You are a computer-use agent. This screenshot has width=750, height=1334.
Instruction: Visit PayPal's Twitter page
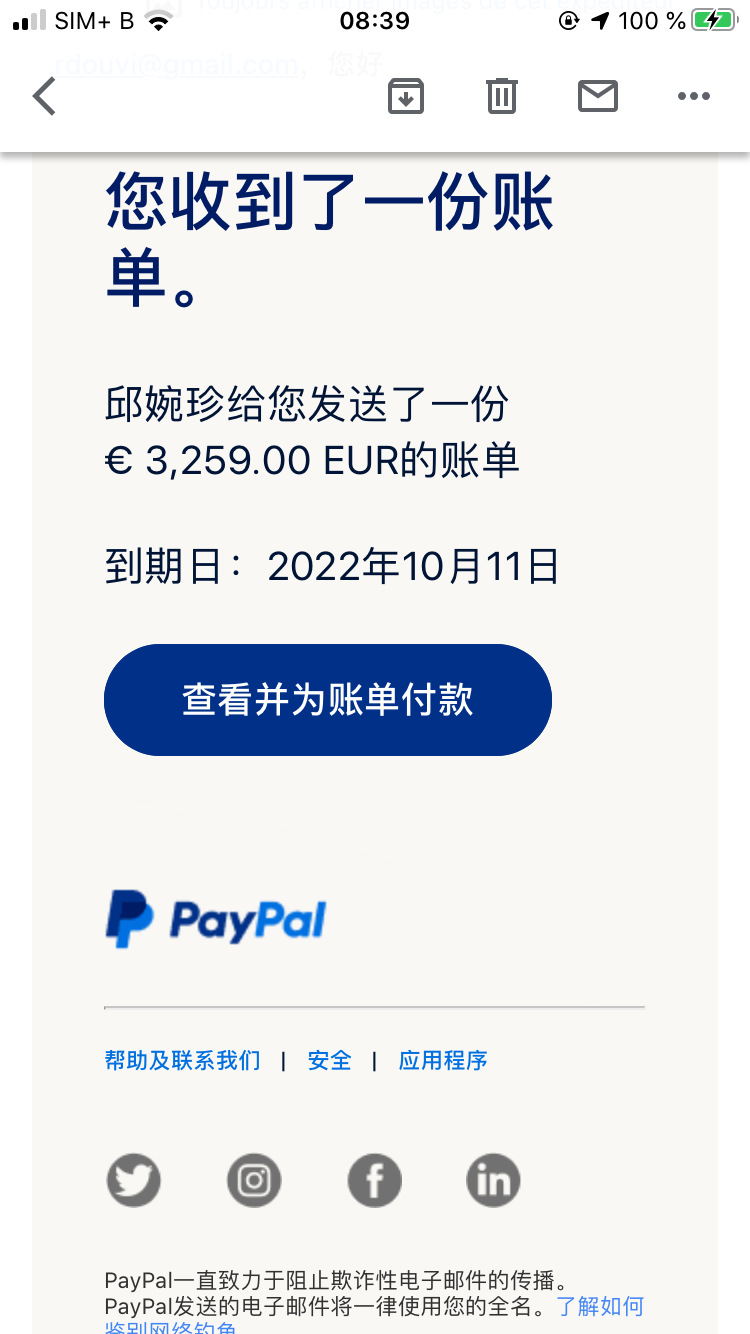click(x=134, y=1180)
